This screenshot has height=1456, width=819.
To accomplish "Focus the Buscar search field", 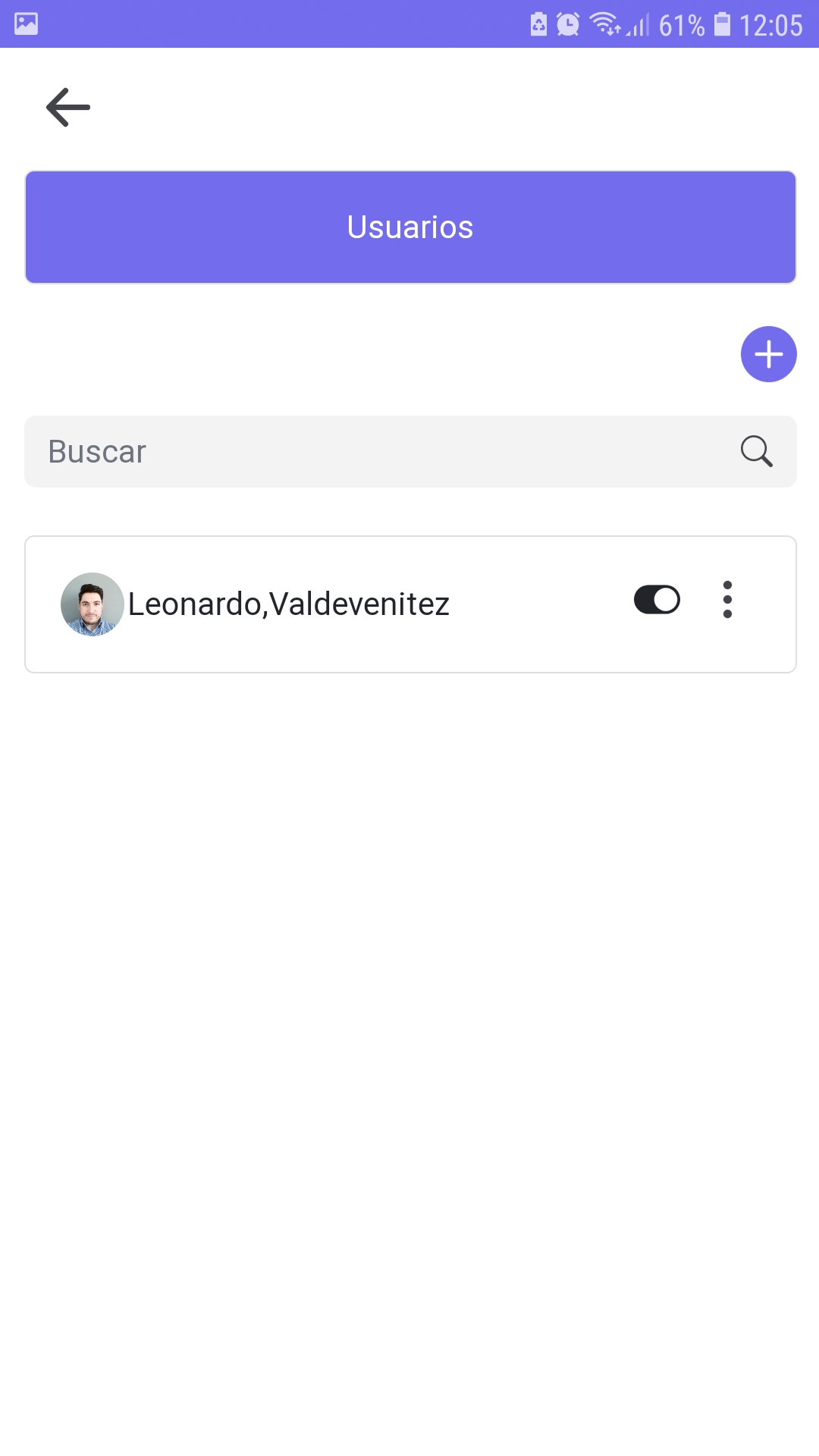I will click(379, 452).
